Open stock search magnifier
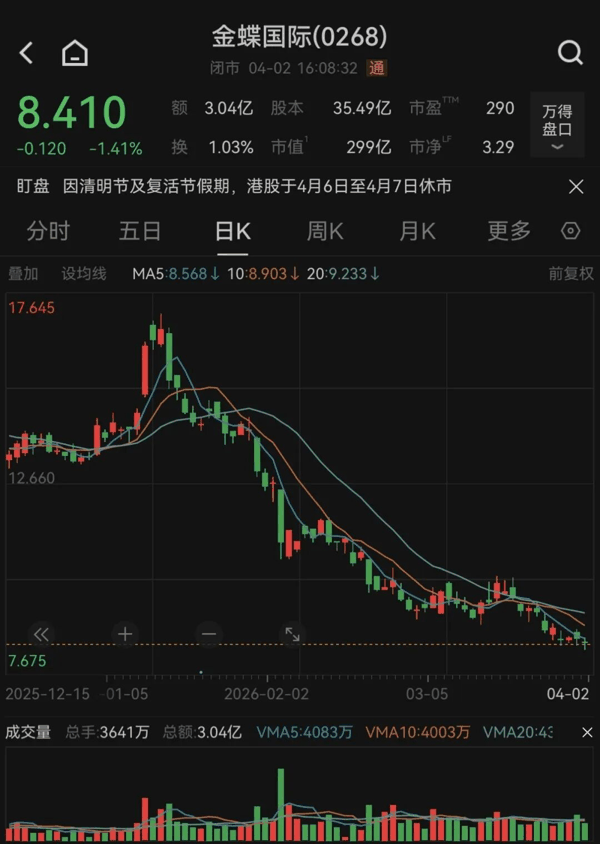 point(570,53)
